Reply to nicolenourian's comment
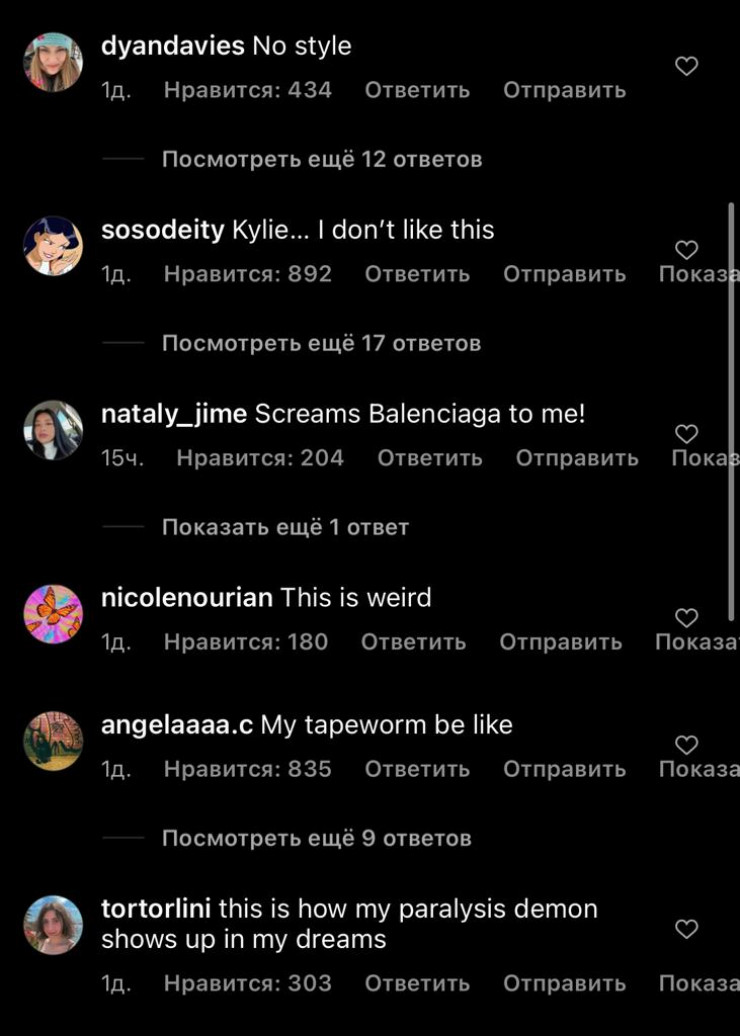The height and width of the screenshot is (1036, 740). [413, 642]
